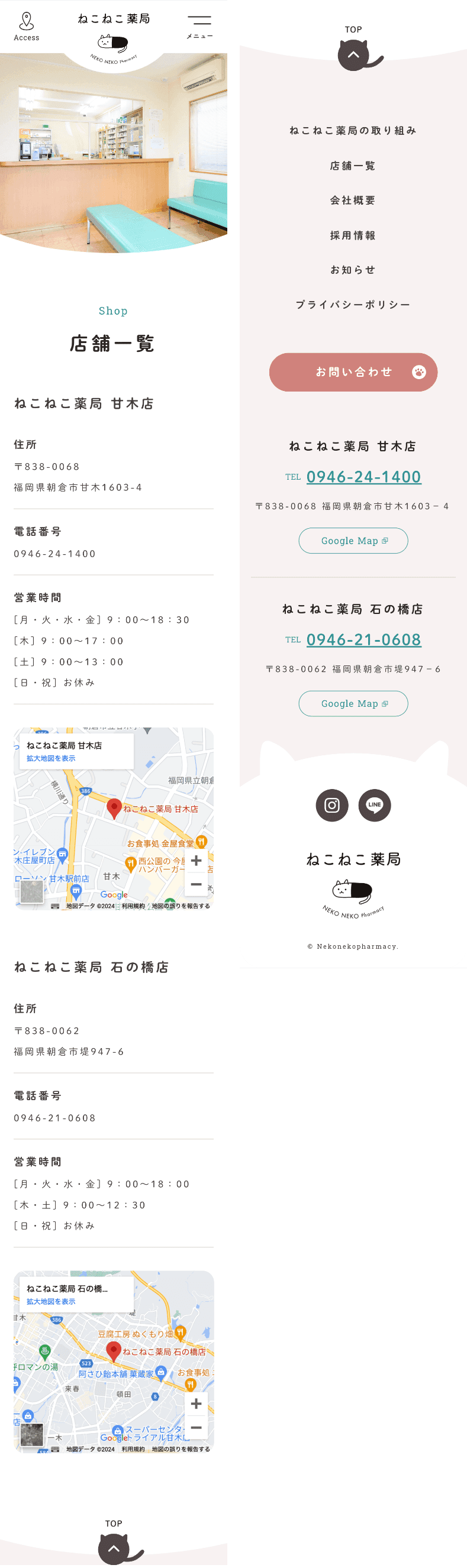Open Google Map for 甘木店
Viewport: 467px width, 1568px height.
click(353, 541)
